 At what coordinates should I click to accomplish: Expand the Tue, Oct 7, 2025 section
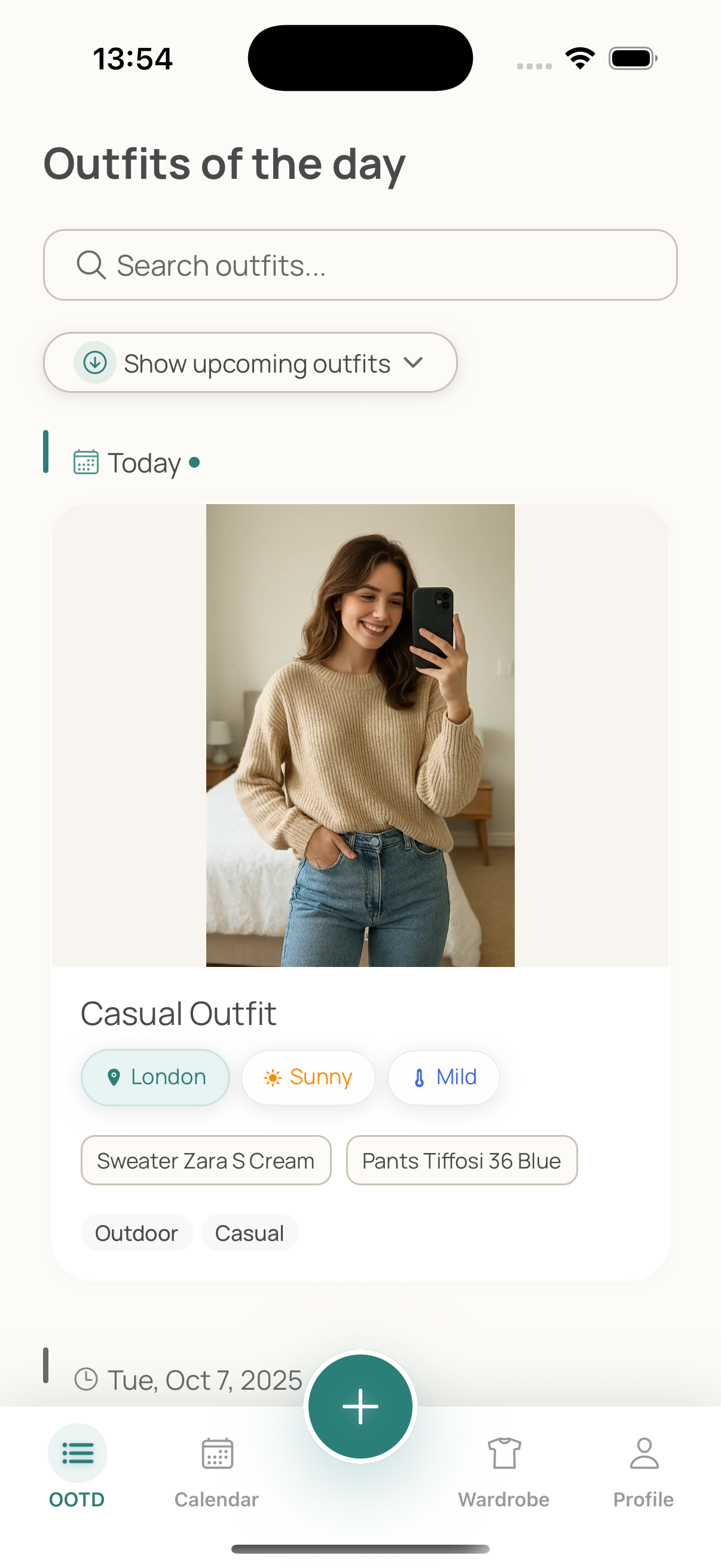coord(204,1380)
